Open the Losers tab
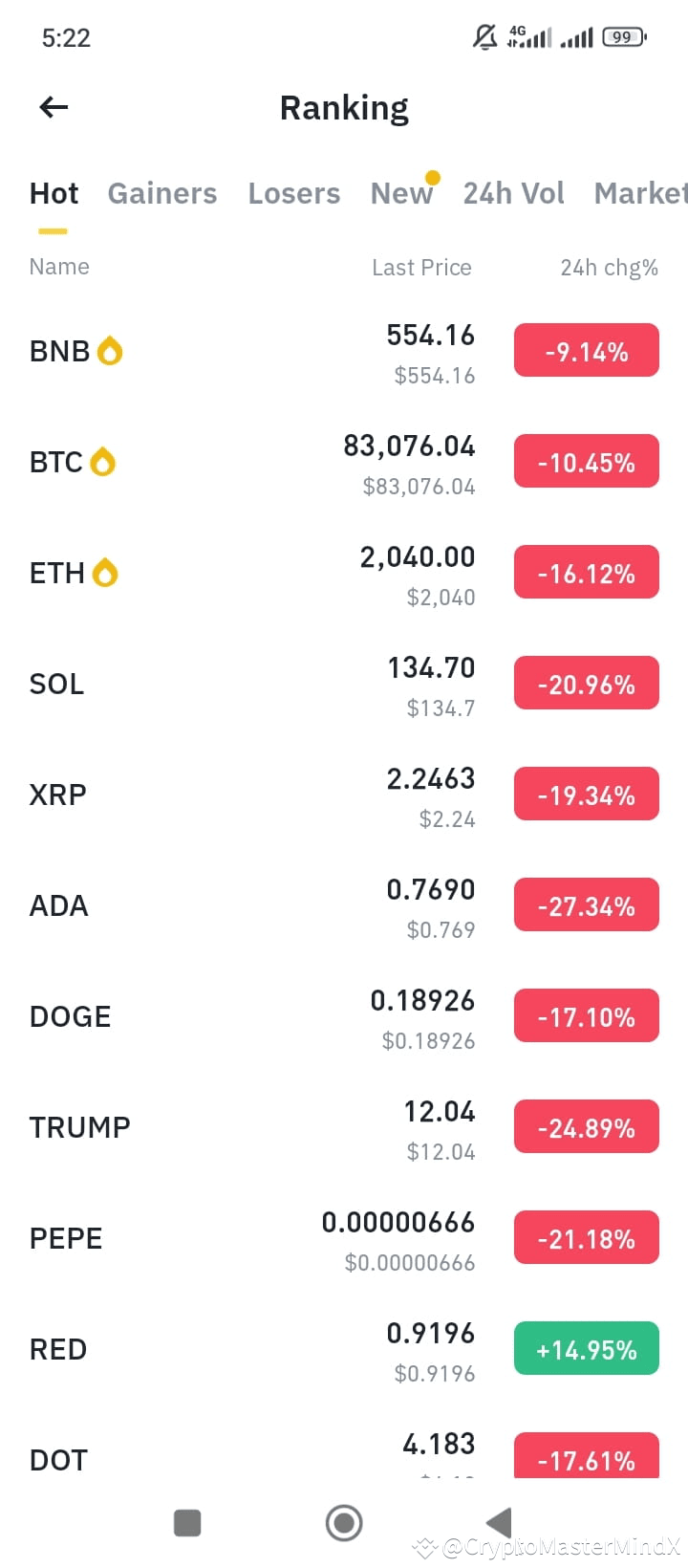This screenshot has height=1568, width=688. click(x=294, y=193)
